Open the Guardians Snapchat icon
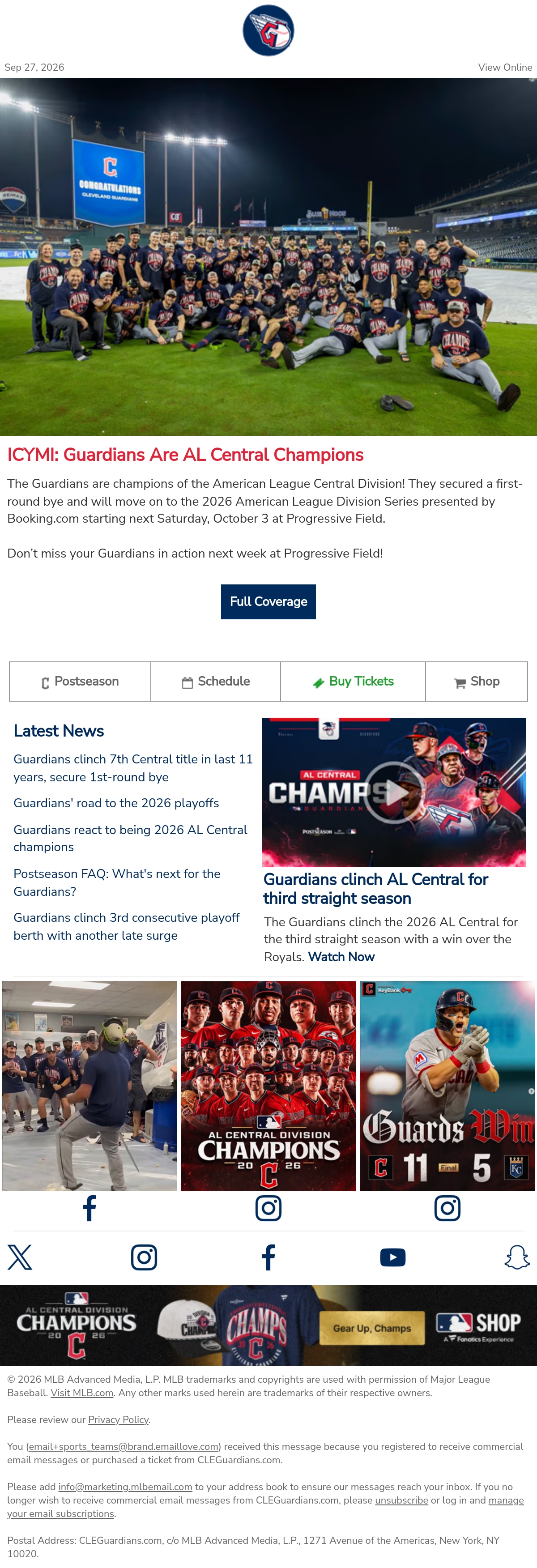Image resolution: width=537 pixels, height=1568 pixels. pos(517,1257)
